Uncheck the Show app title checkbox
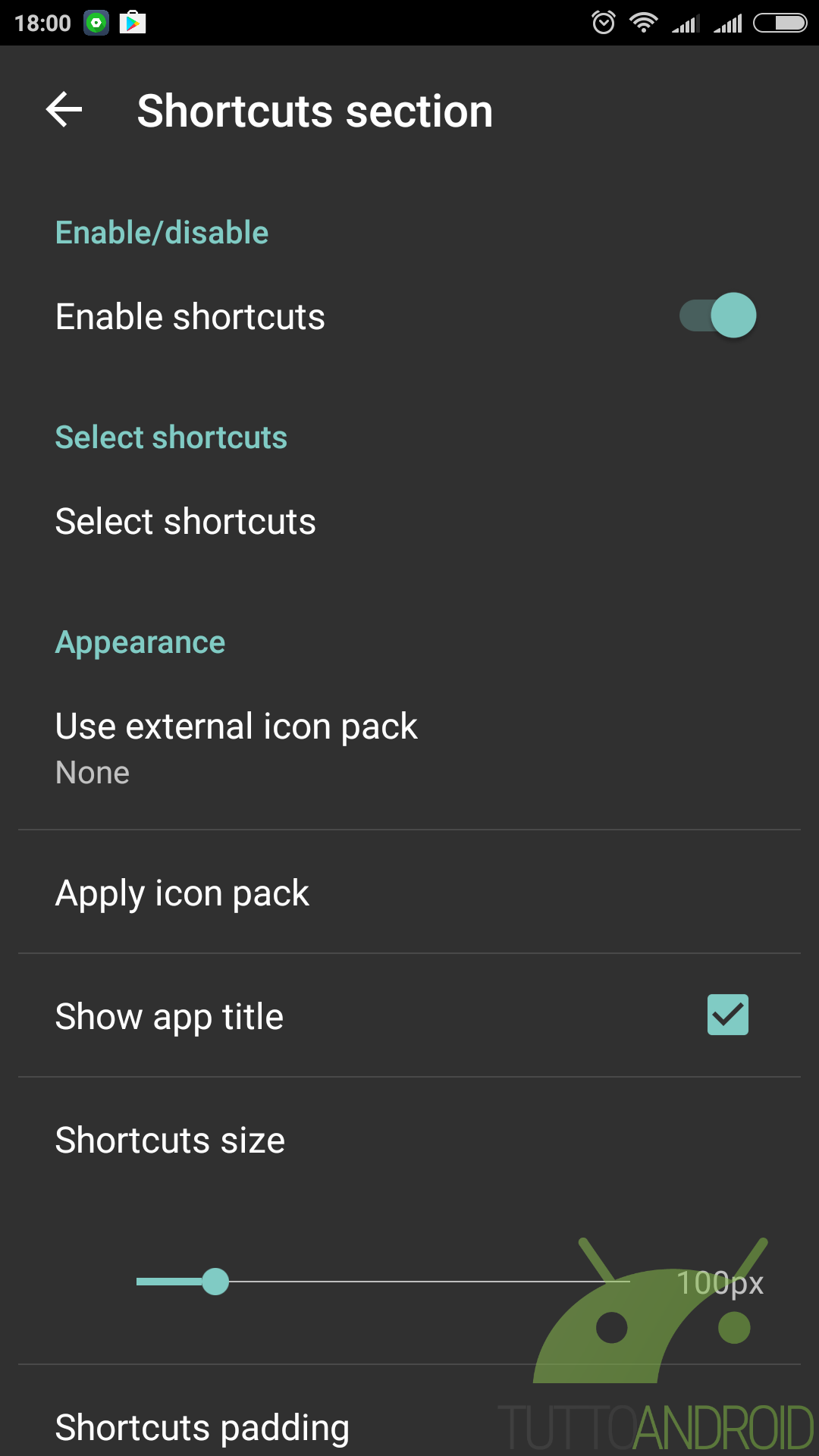The height and width of the screenshot is (1456, 819). [728, 1015]
